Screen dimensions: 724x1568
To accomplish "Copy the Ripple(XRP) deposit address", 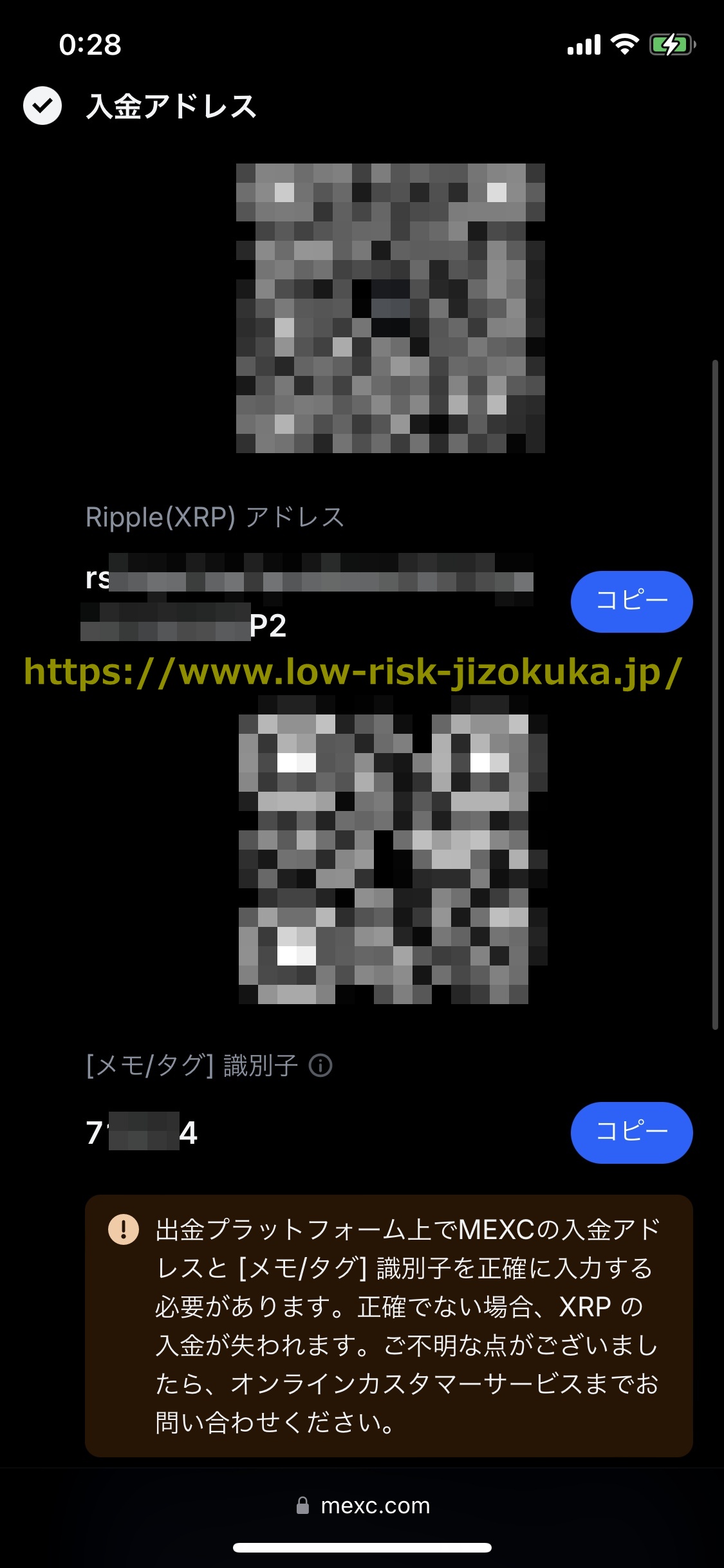I will (631, 601).
